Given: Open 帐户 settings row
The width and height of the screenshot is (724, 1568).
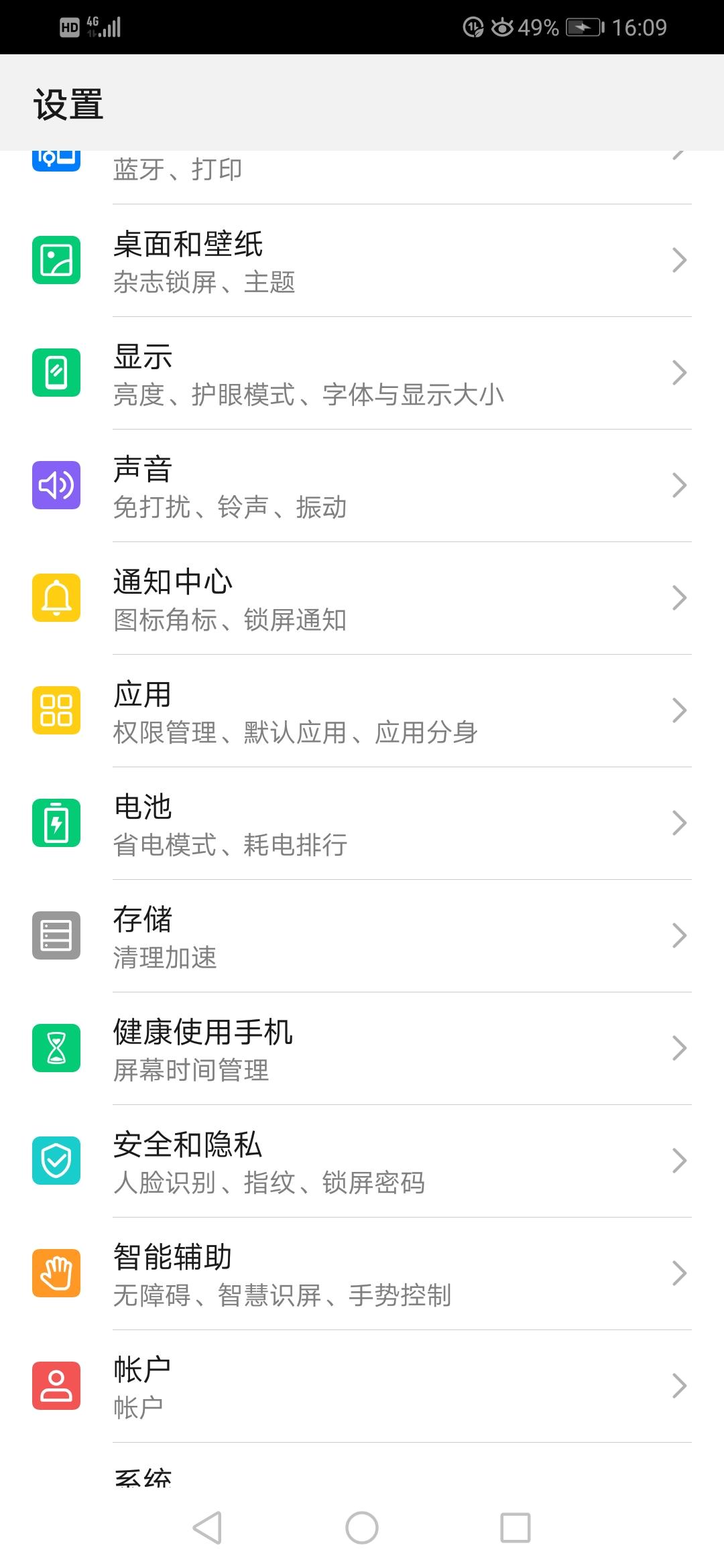Looking at the screenshot, I should [362, 1386].
